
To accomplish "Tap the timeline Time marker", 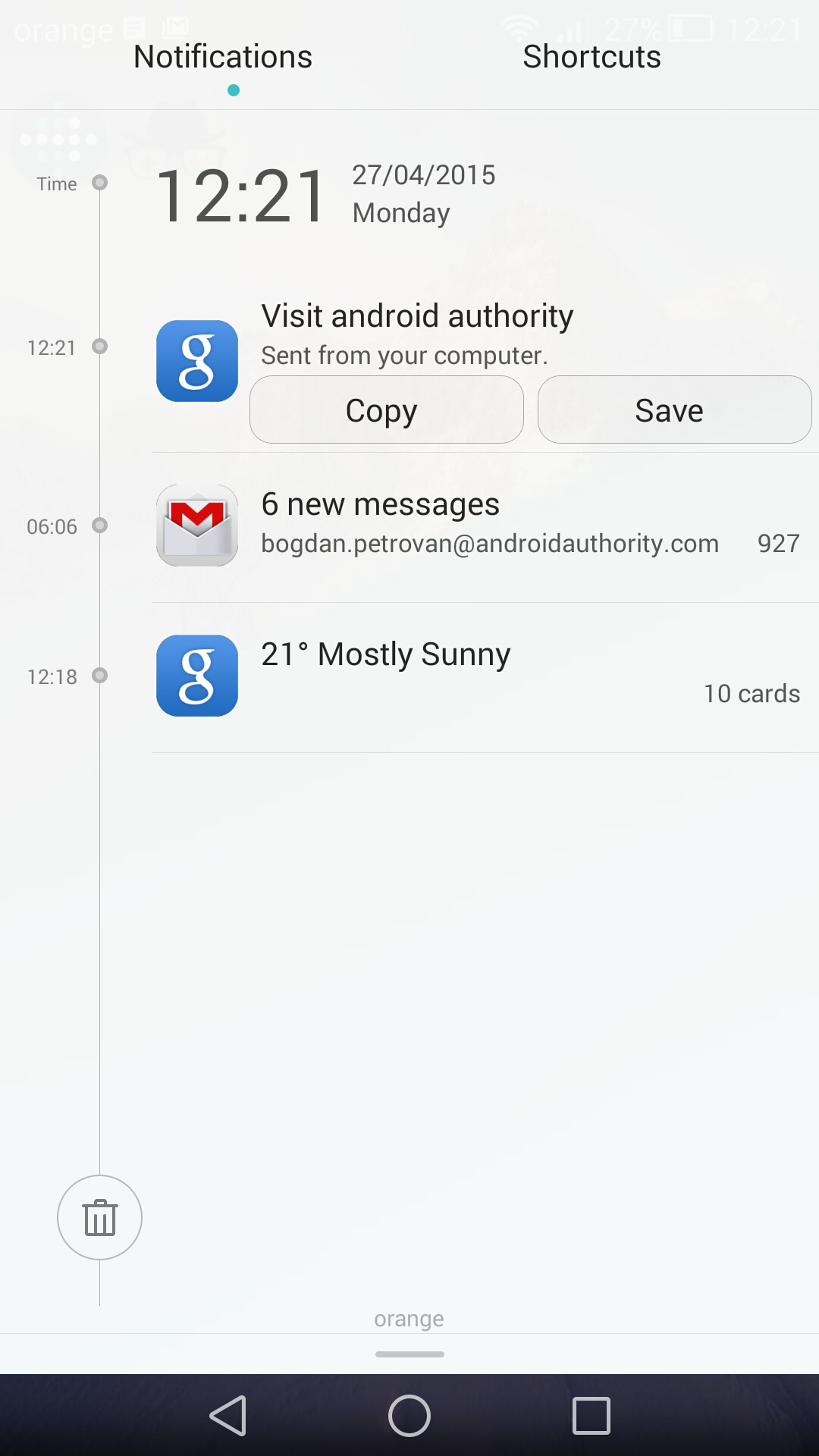I will tap(99, 183).
